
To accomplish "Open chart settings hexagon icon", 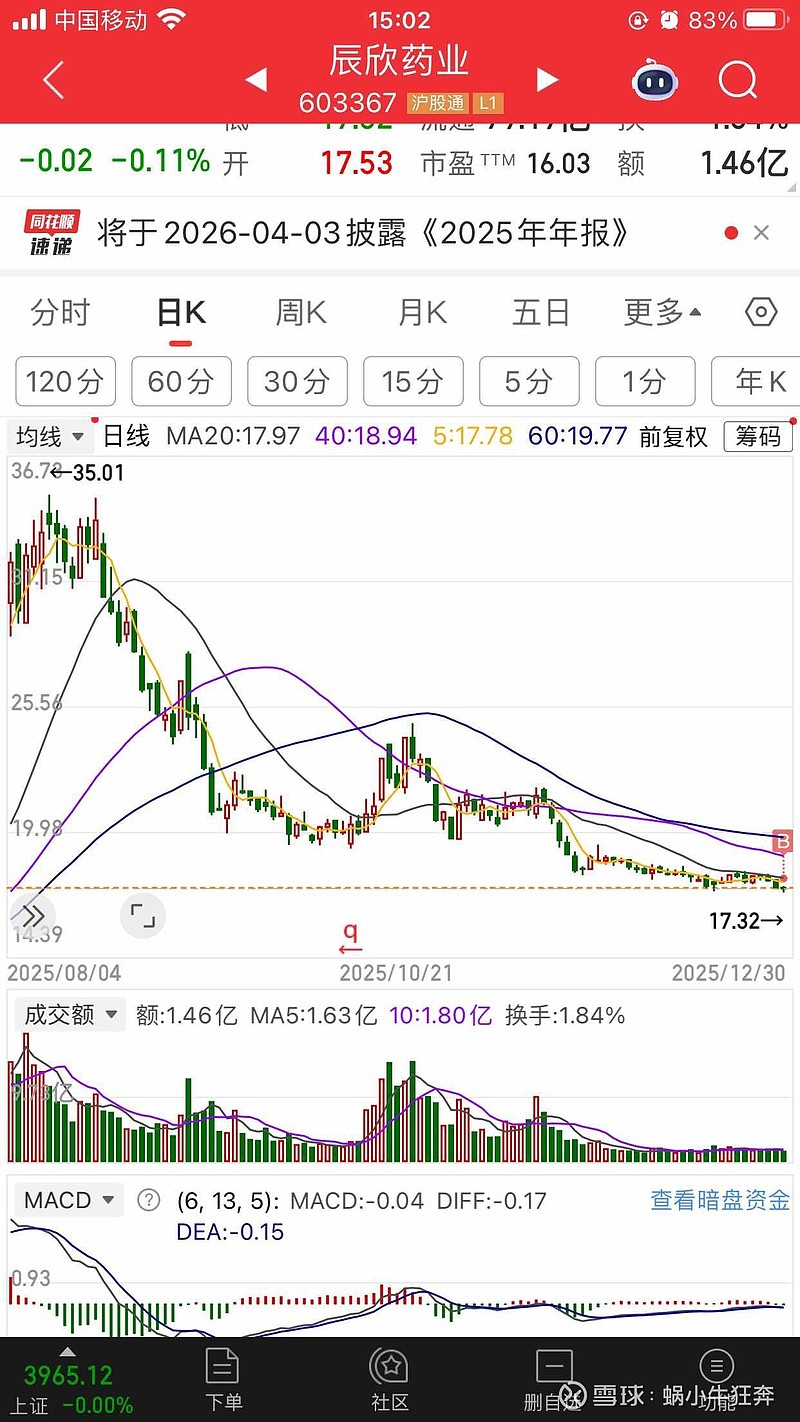I will coord(761,313).
